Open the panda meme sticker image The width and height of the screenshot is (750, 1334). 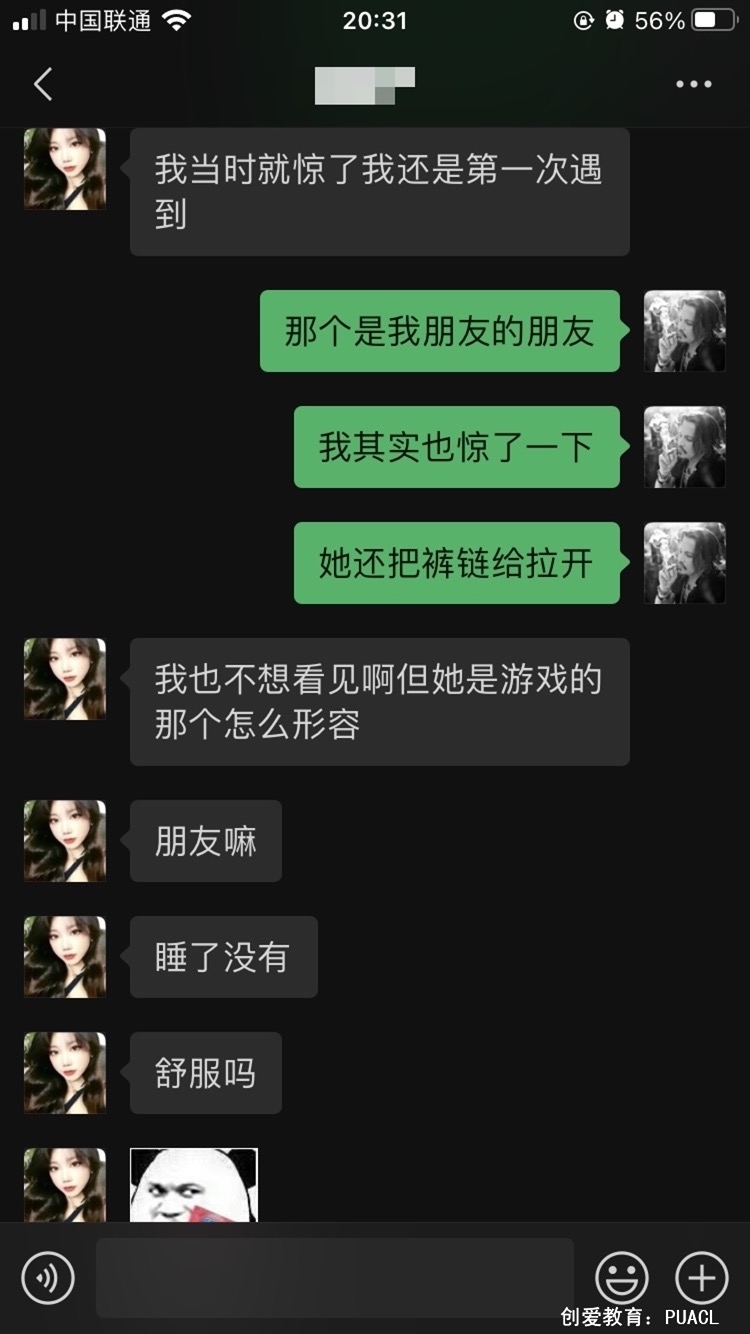pyautogui.click(x=194, y=1185)
